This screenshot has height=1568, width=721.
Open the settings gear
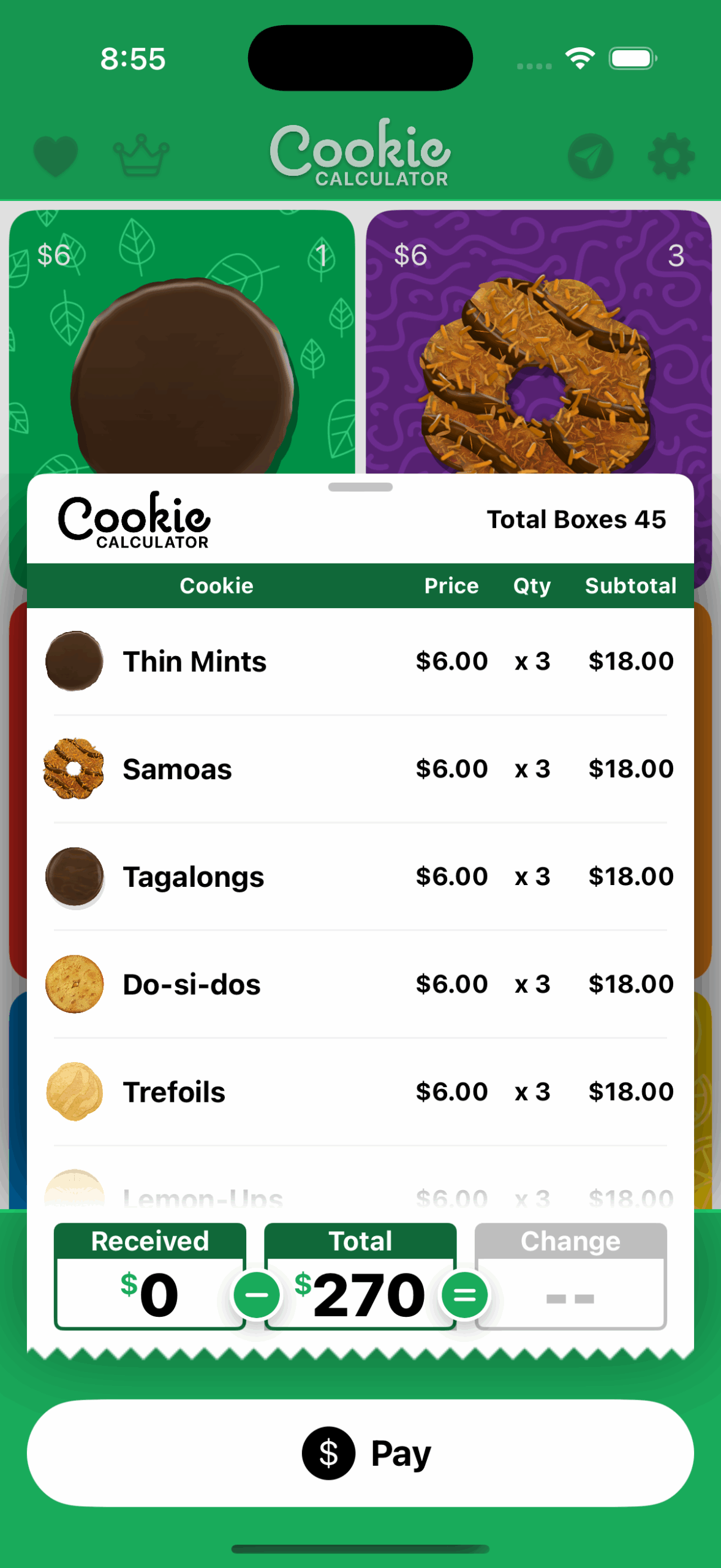tap(671, 156)
